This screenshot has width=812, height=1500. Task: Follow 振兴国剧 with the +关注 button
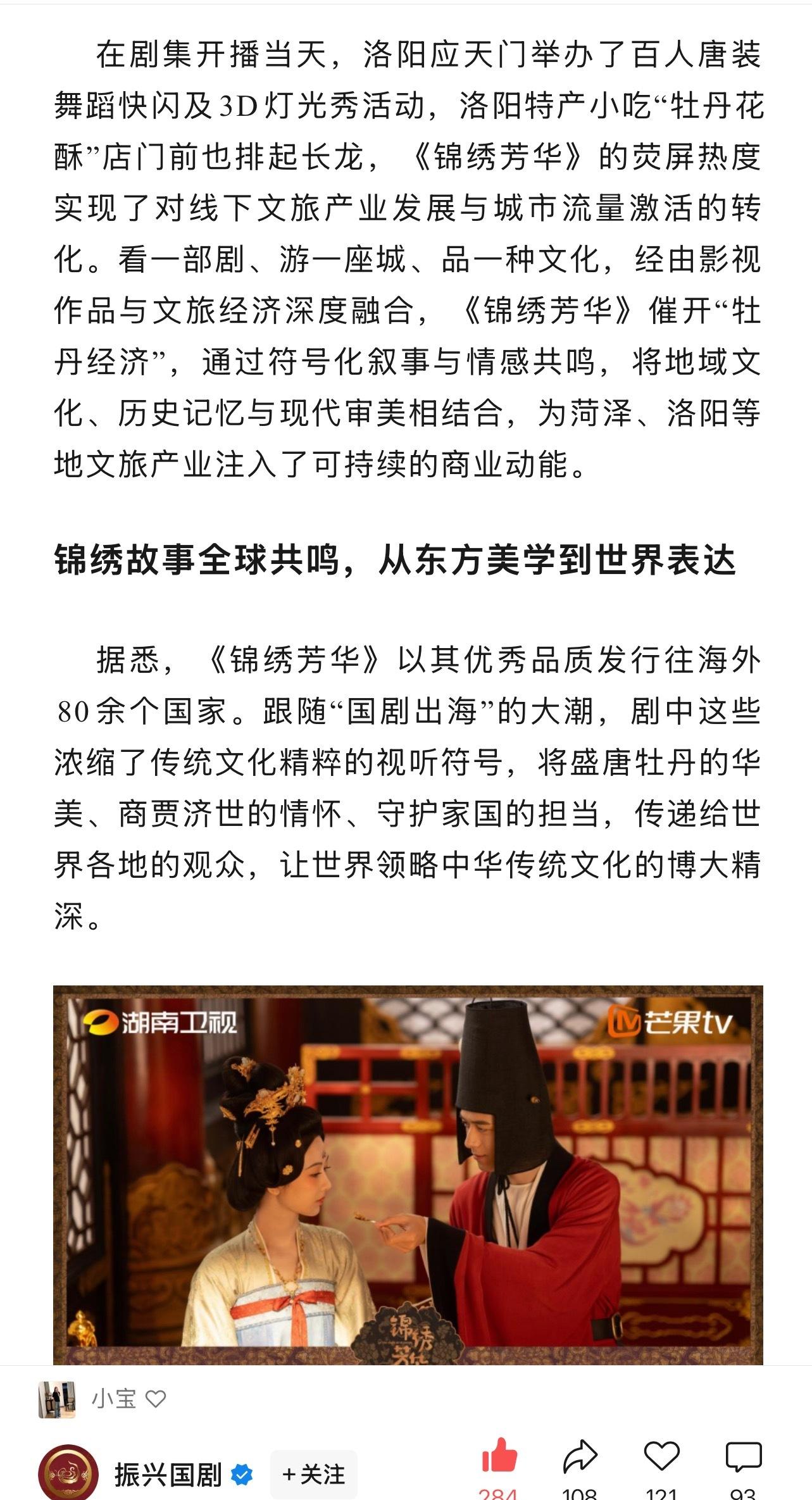[x=313, y=1475]
